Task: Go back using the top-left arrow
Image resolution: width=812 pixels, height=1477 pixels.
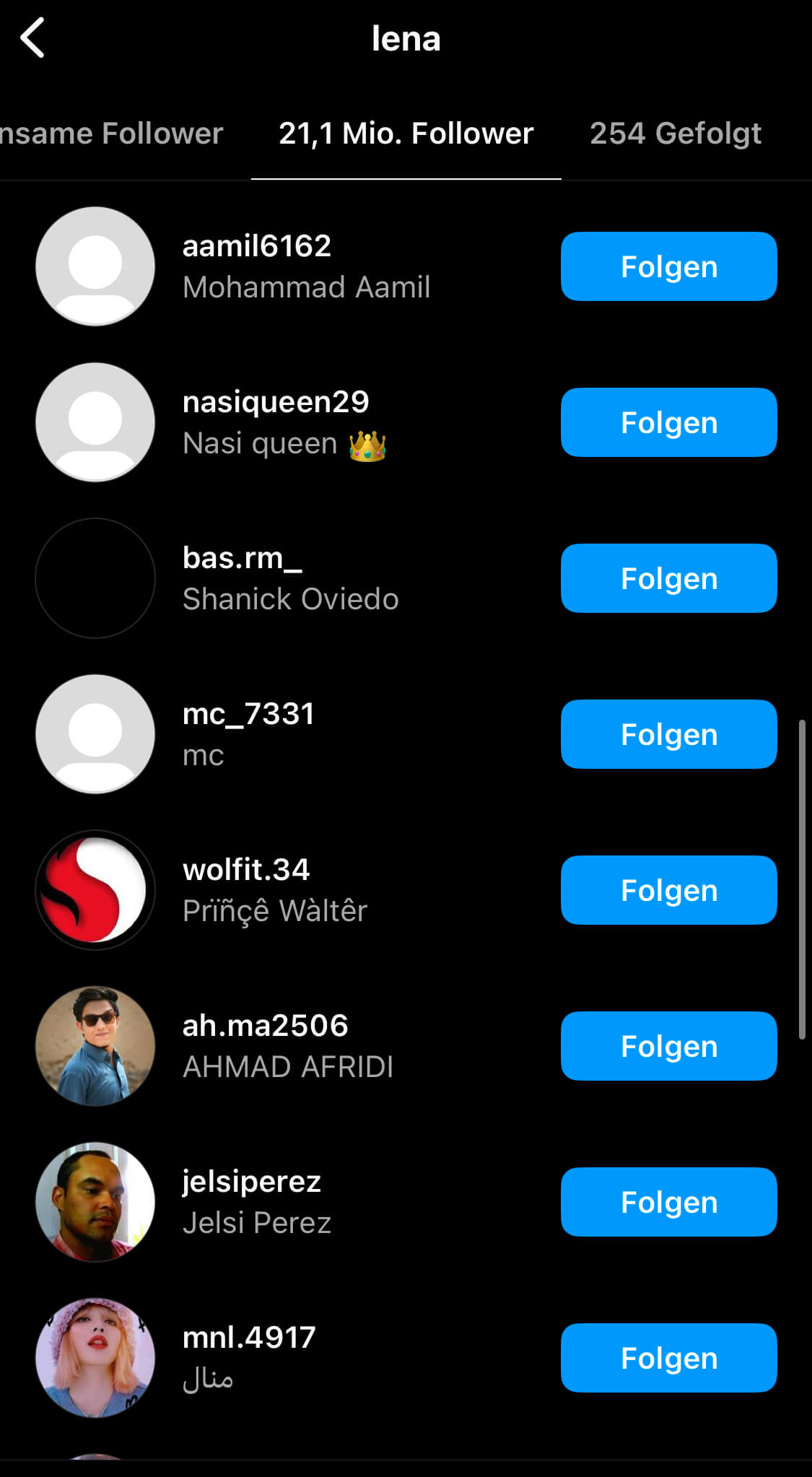Action: pos(32,38)
